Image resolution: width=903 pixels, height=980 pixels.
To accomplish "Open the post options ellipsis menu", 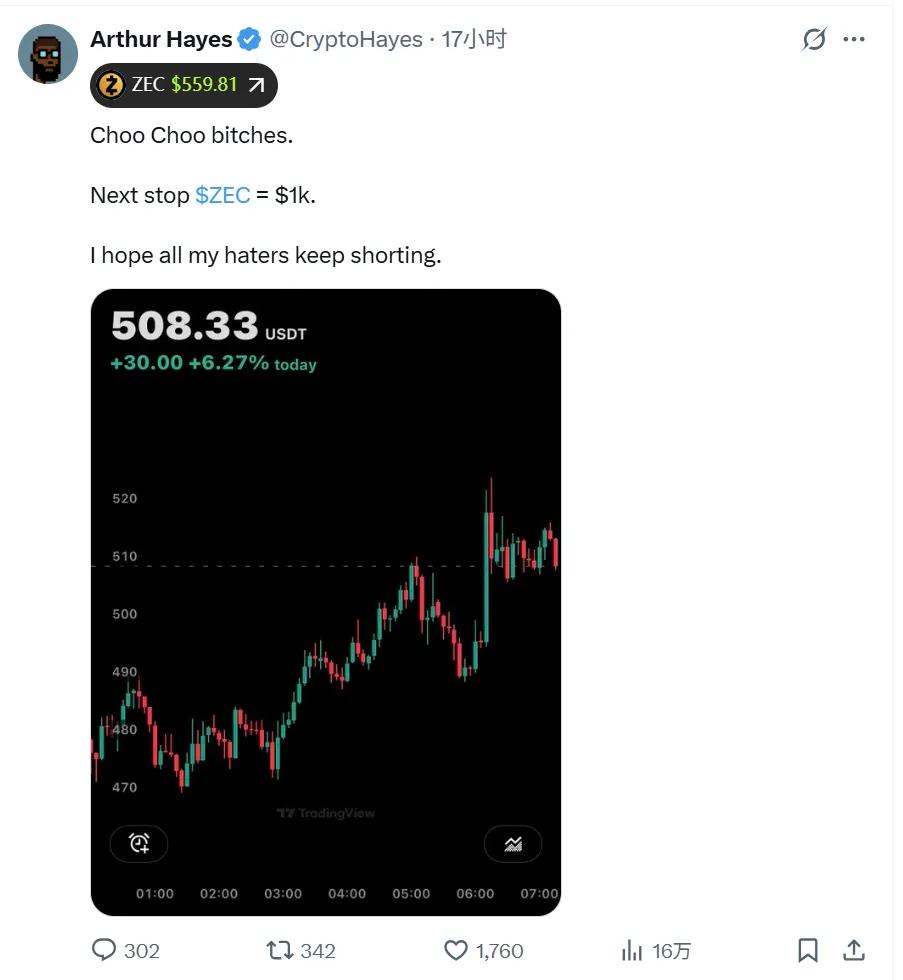I will tap(855, 39).
